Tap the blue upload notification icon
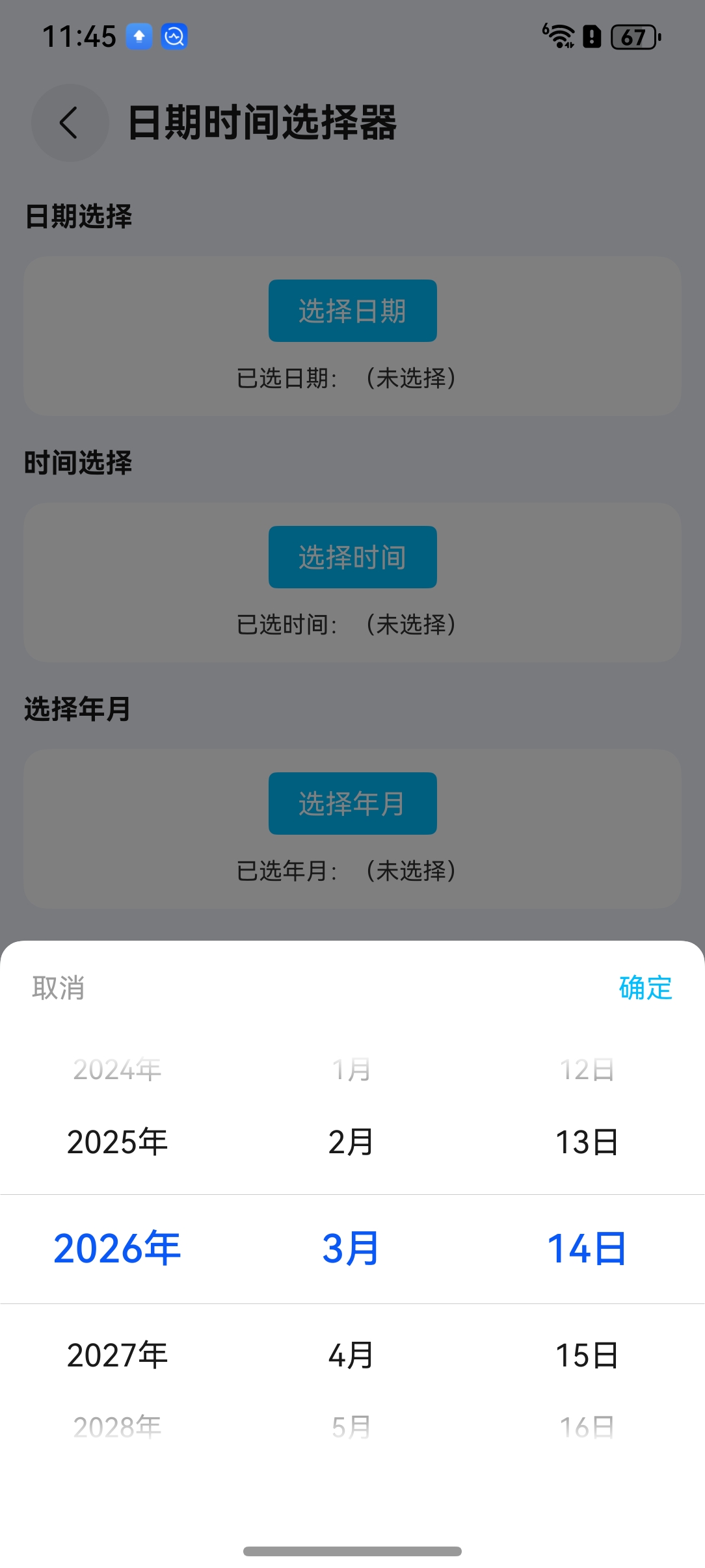The image size is (705, 1568). point(137,37)
